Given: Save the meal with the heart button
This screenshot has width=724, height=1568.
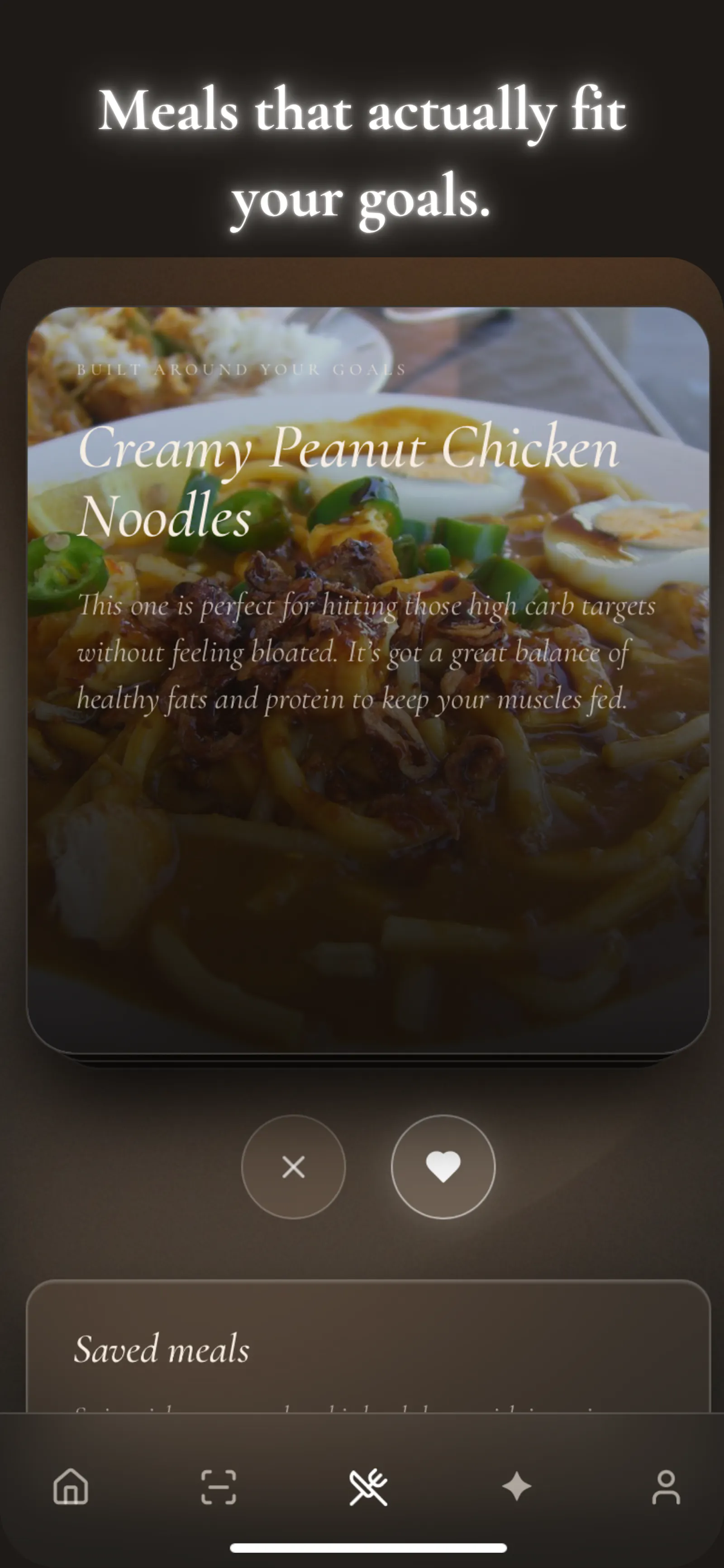Looking at the screenshot, I should (443, 1166).
